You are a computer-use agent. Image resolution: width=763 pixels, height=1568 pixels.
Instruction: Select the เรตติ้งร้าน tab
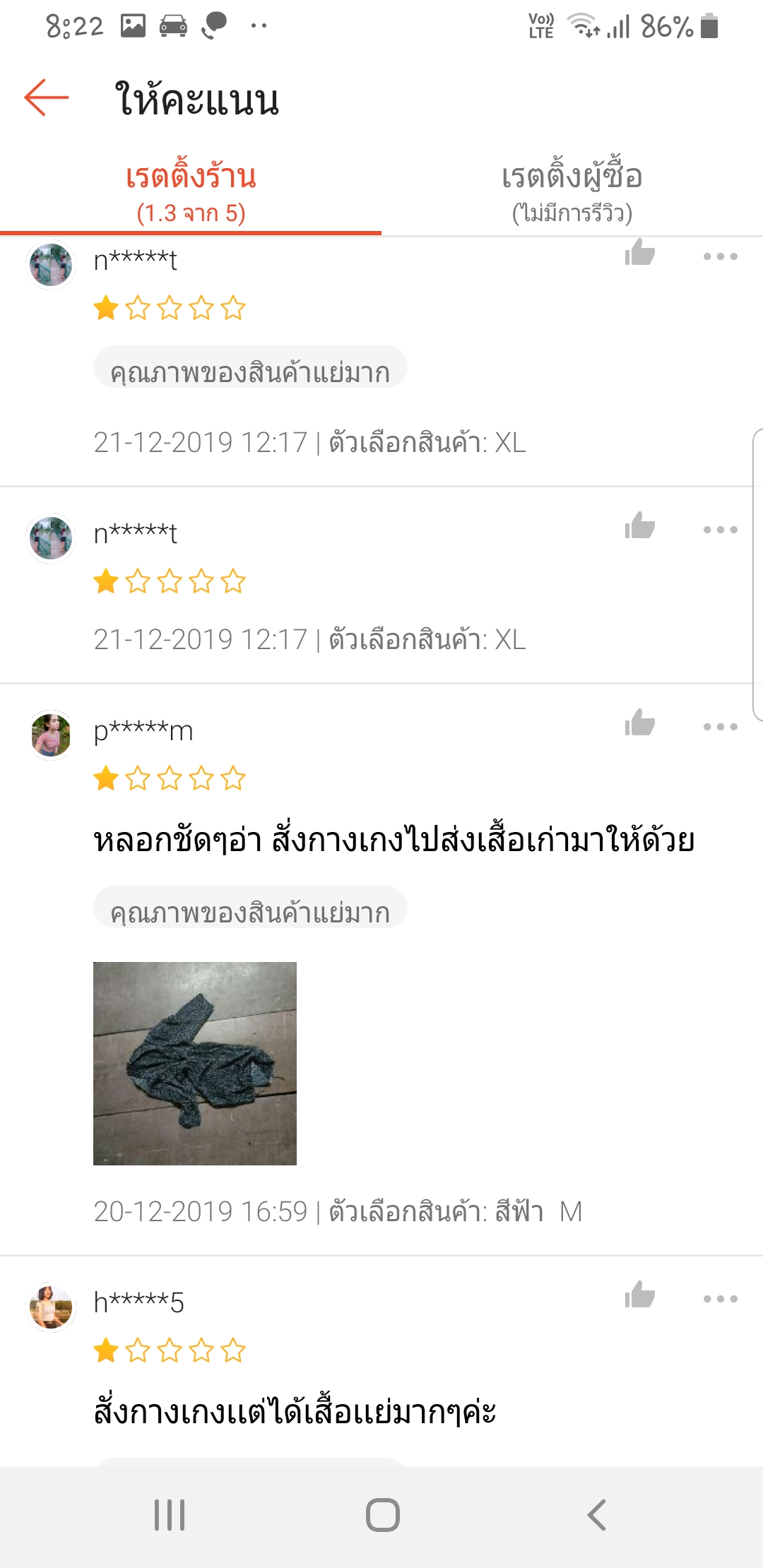click(x=191, y=192)
